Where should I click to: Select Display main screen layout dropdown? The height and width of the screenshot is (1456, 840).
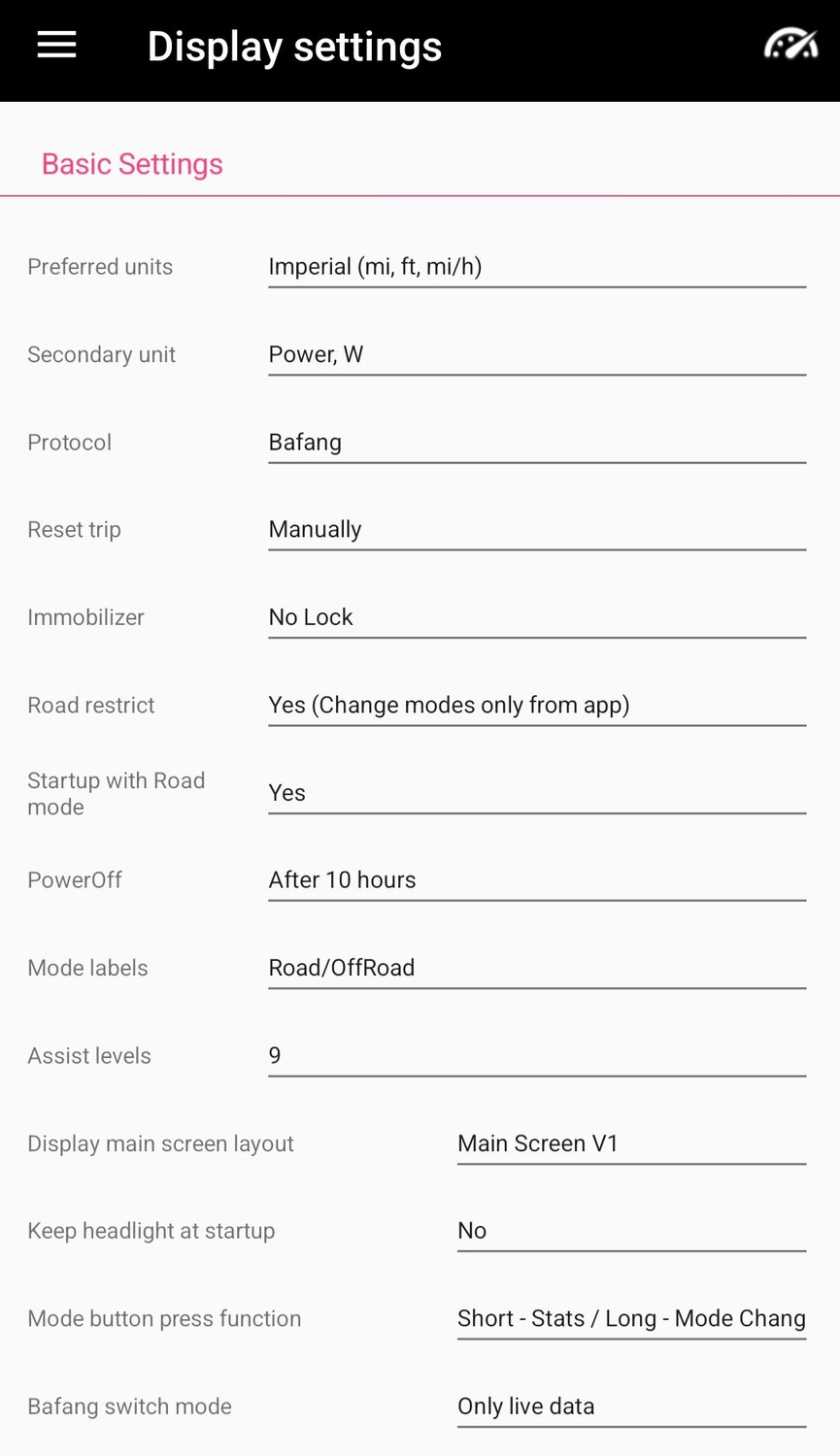click(631, 1143)
